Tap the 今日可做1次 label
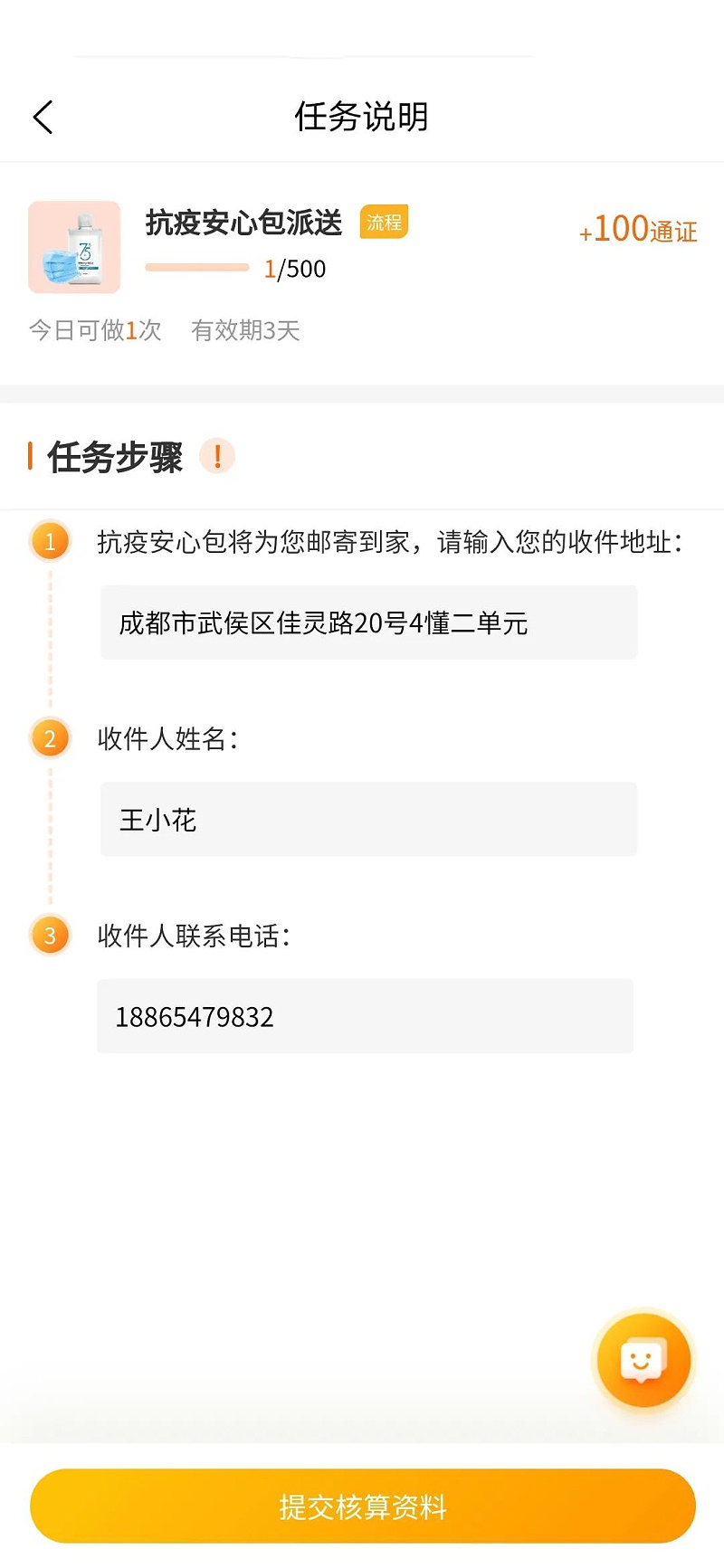Image resolution: width=724 pixels, height=1568 pixels. click(95, 329)
